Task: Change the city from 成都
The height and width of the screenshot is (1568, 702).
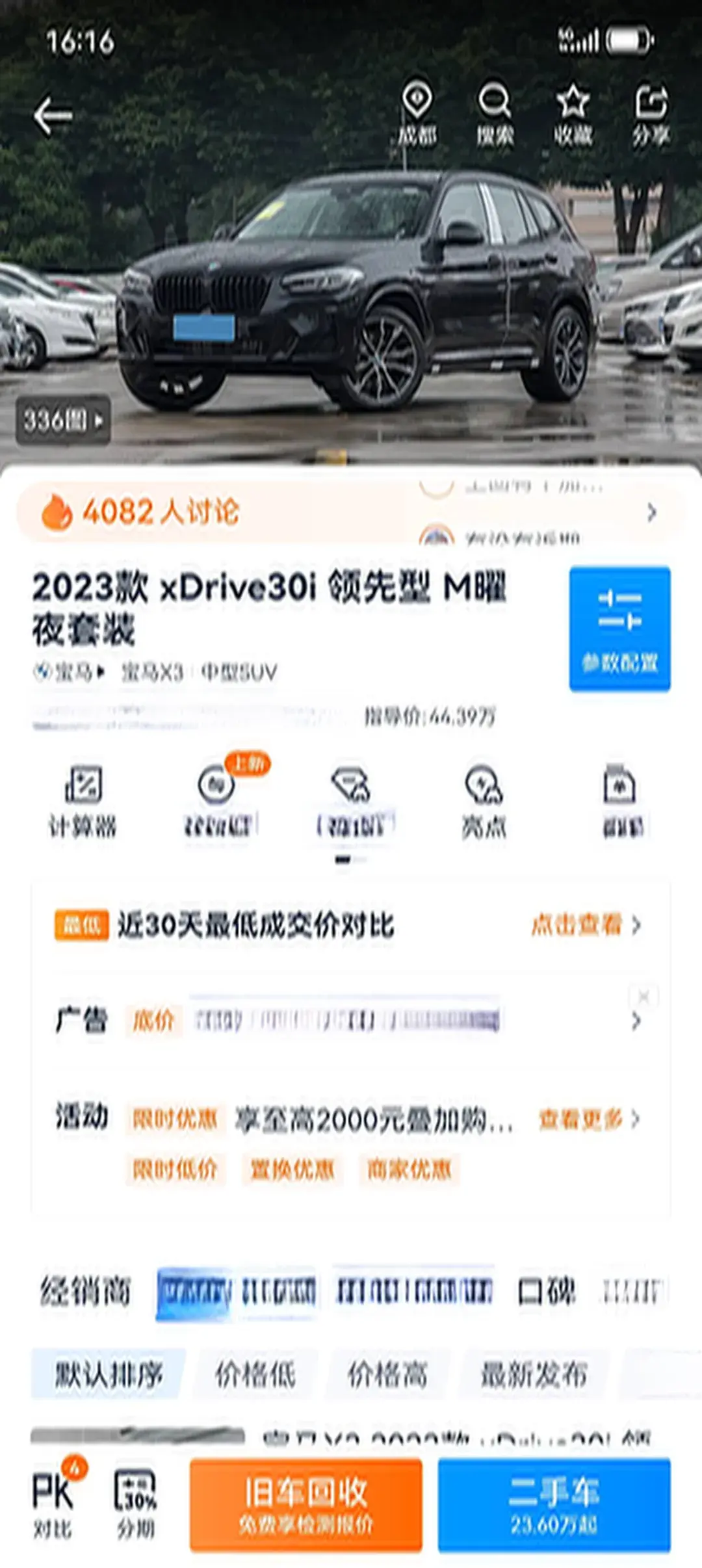Action: (417, 114)
